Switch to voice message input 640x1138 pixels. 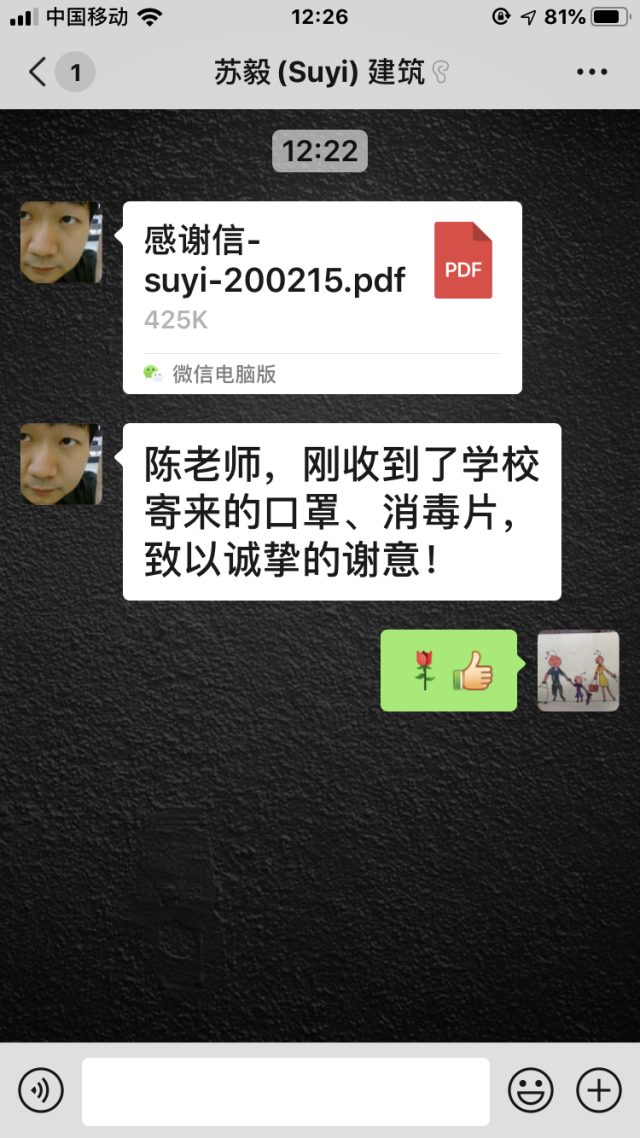pyautogui.click(x=41, y=1091)
